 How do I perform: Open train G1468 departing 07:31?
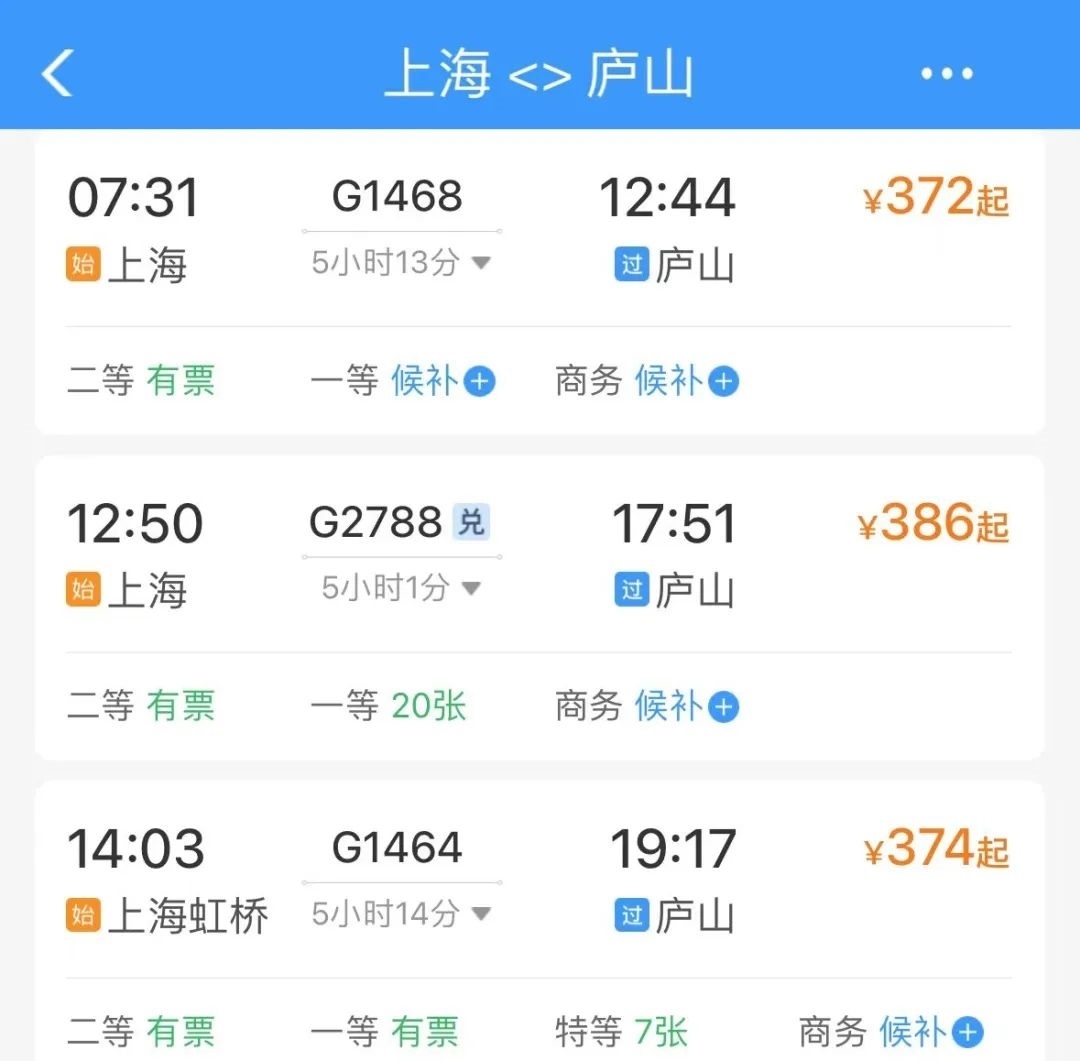[540, 230]
